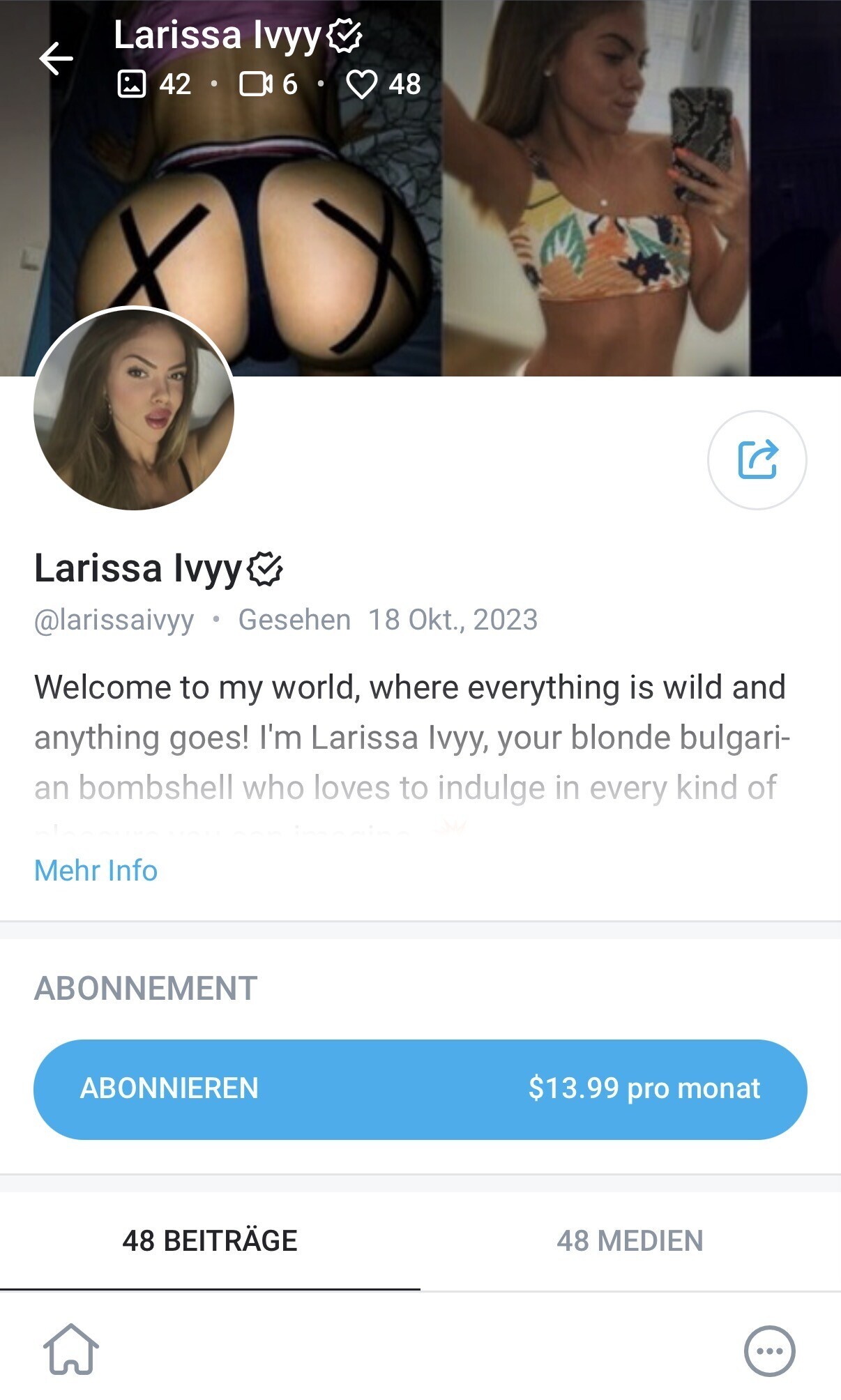
Task: Switch to the 48 Medien tab
Action: [x=630, y=1241]
